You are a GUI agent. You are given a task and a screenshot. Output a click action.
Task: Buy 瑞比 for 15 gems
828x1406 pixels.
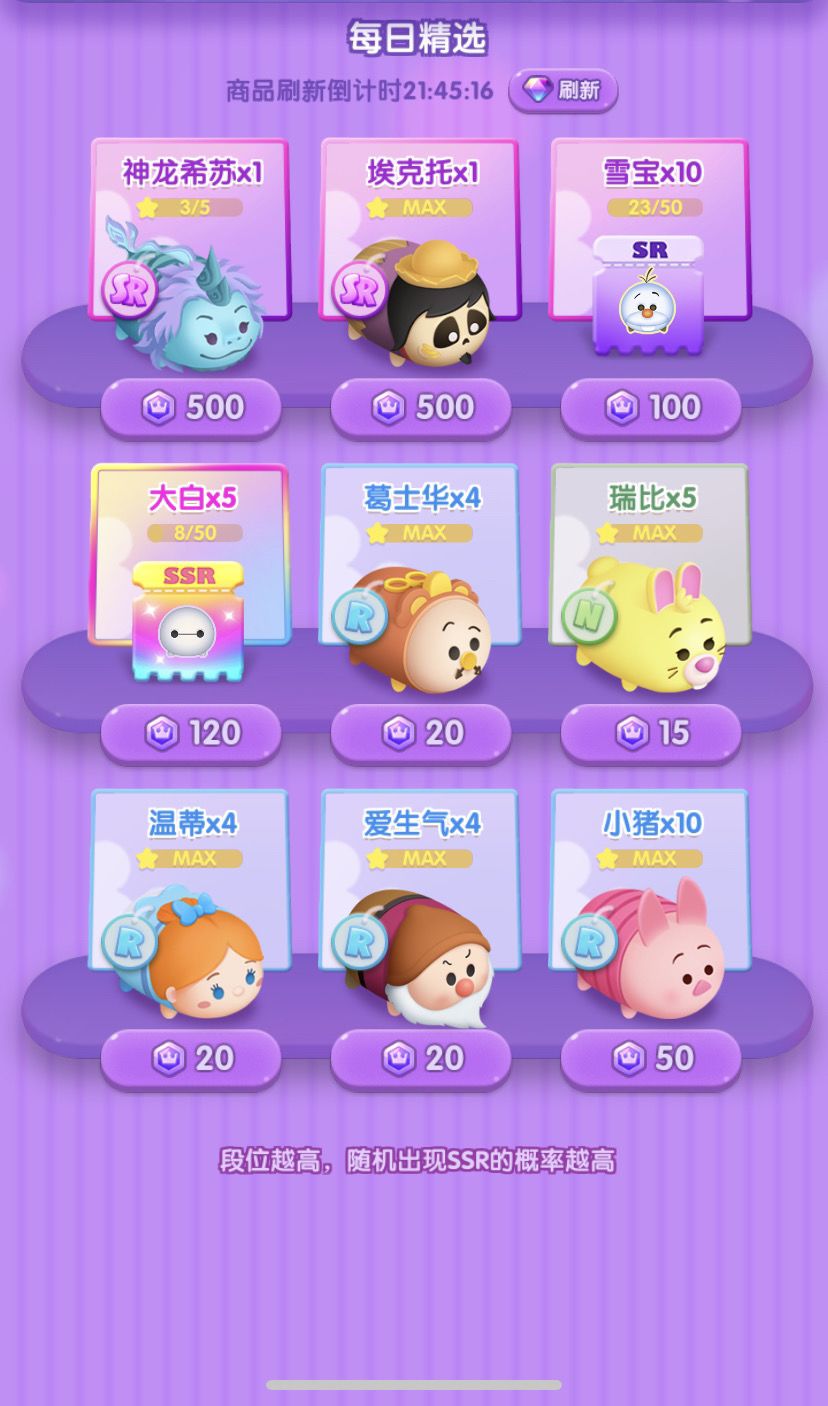pos(651,733)
